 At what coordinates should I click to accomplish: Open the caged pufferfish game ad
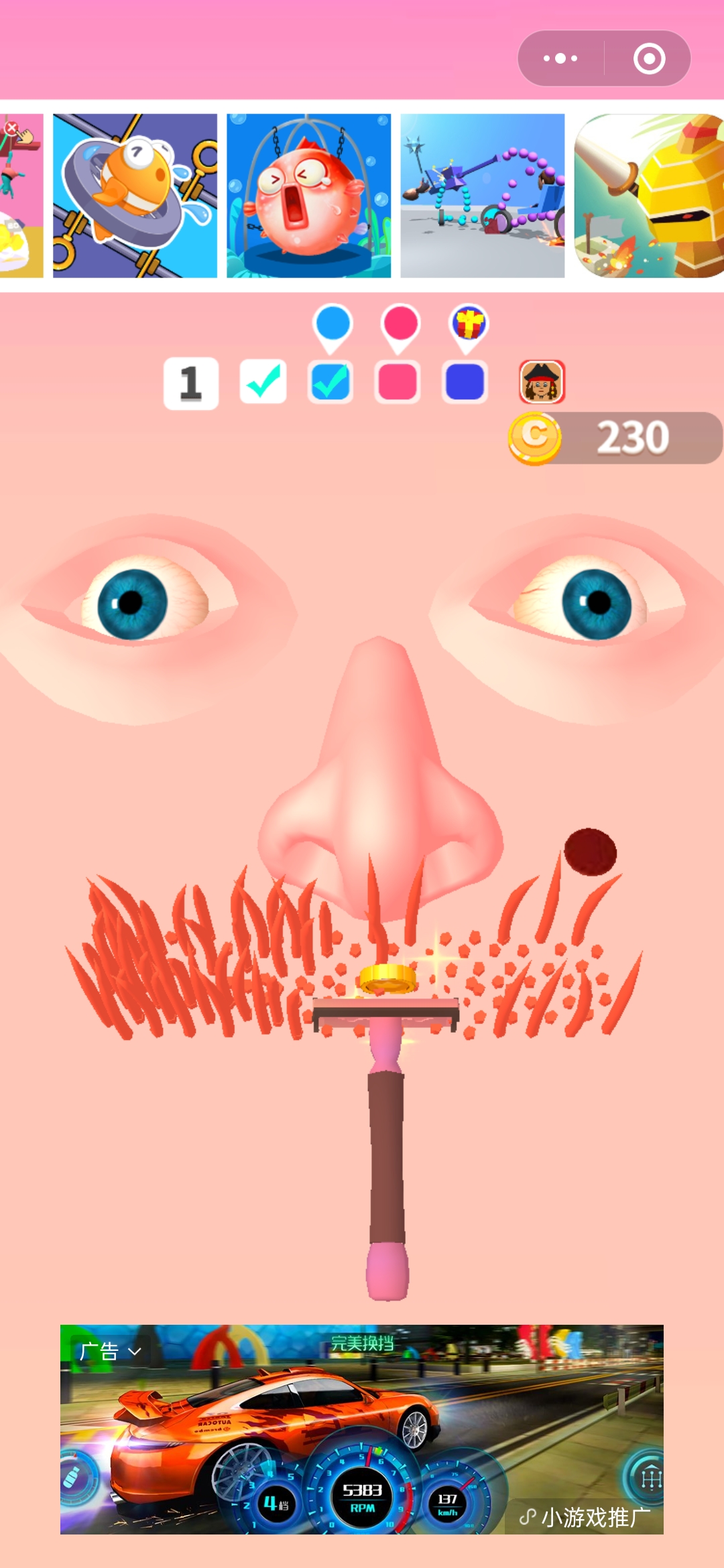click(x=308, y=196)
